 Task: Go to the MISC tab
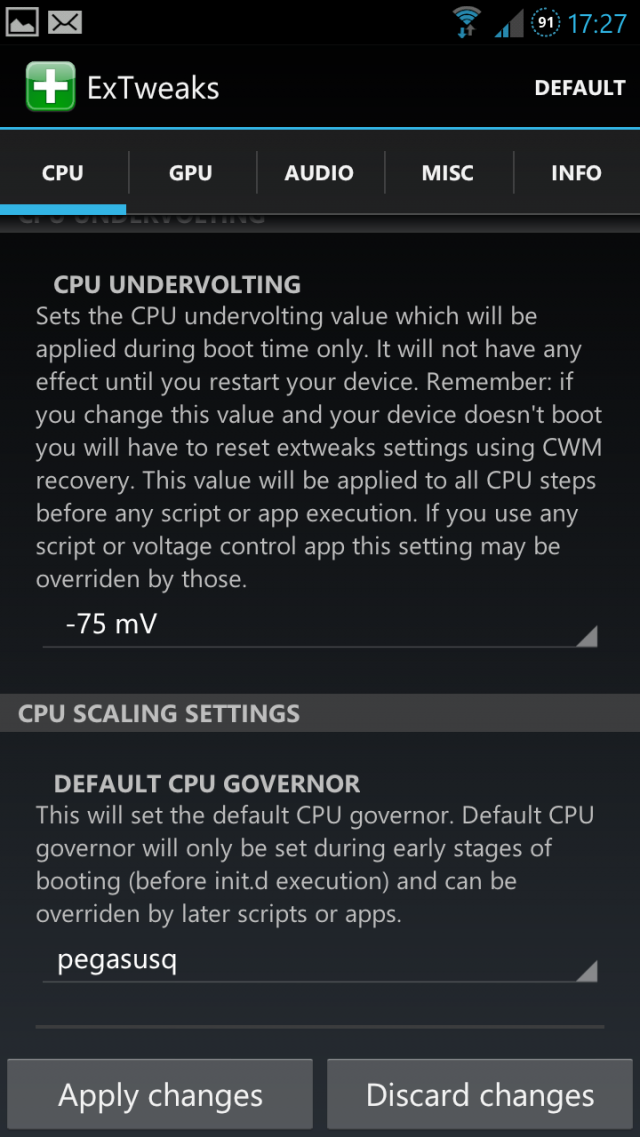pos(447,173)
